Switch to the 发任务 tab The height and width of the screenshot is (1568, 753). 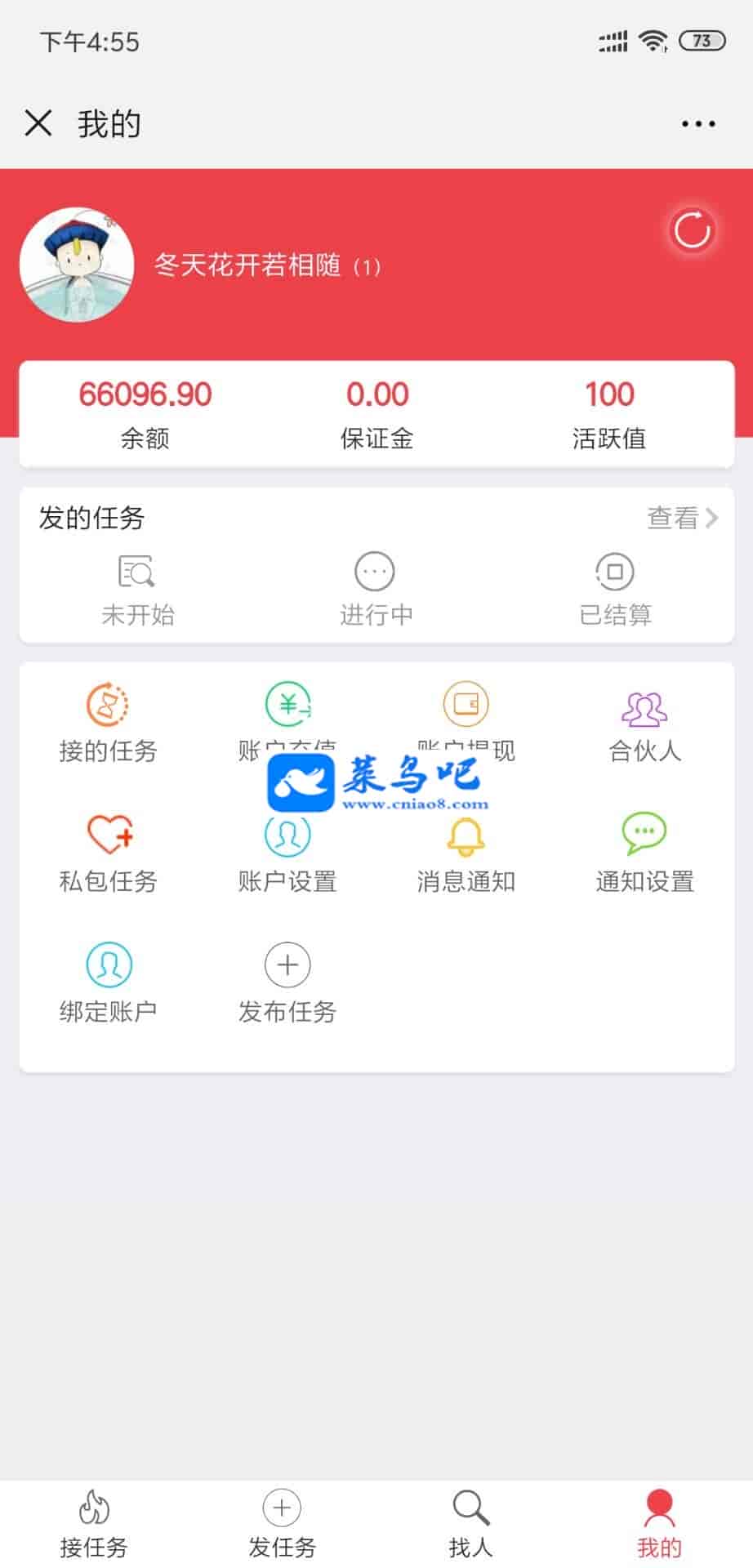click(282, 1524)
